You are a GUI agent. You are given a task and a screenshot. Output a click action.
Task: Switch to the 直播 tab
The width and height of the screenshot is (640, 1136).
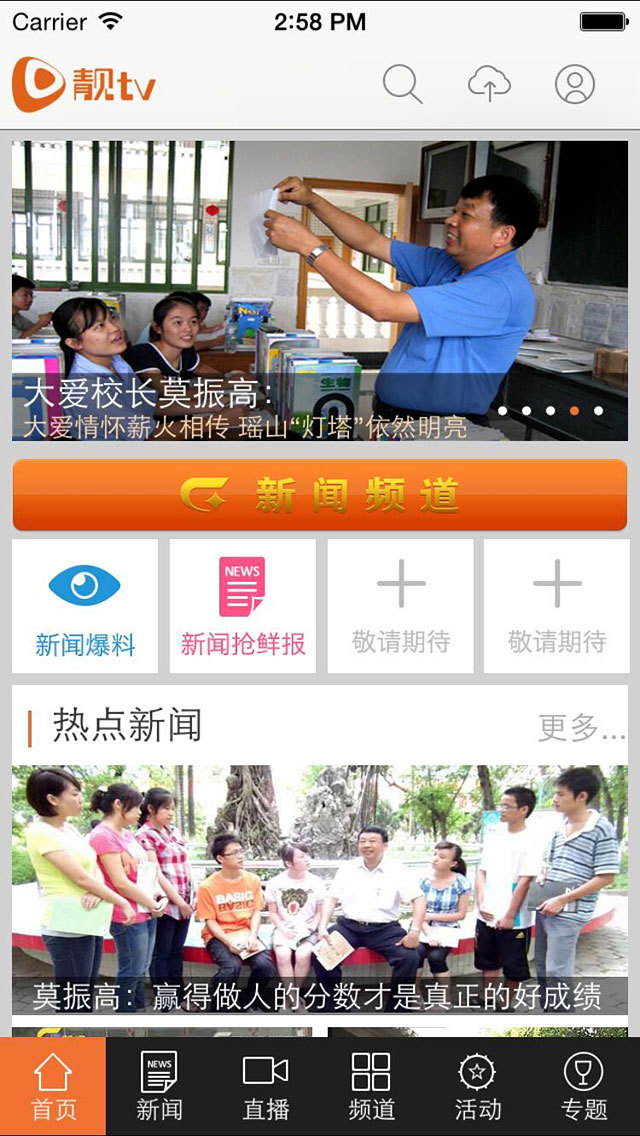pyautogui.click(x=266, y=1086)
